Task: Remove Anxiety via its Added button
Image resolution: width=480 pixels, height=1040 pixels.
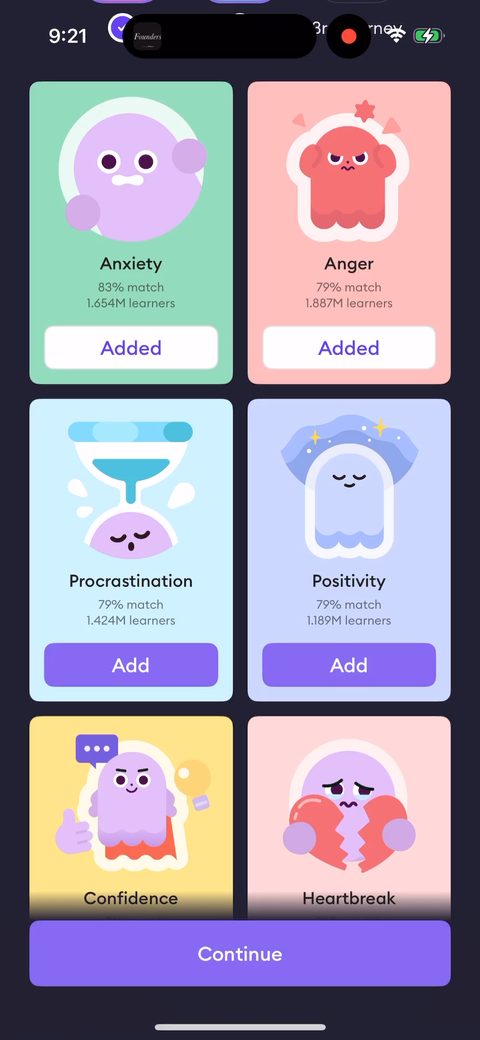Action: click(131, 348)
